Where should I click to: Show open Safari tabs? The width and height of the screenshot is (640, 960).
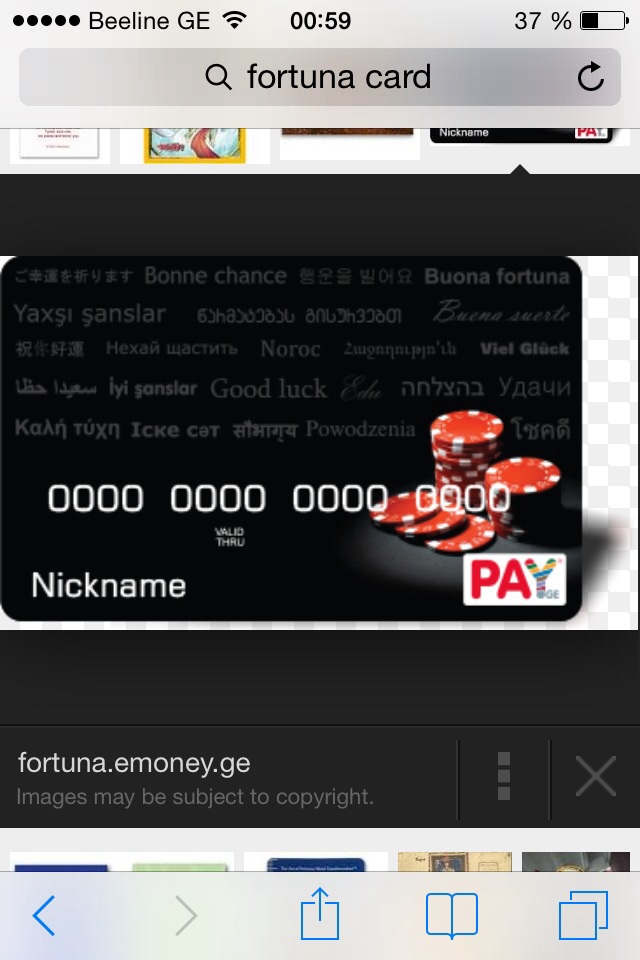(x=583, y=915)
